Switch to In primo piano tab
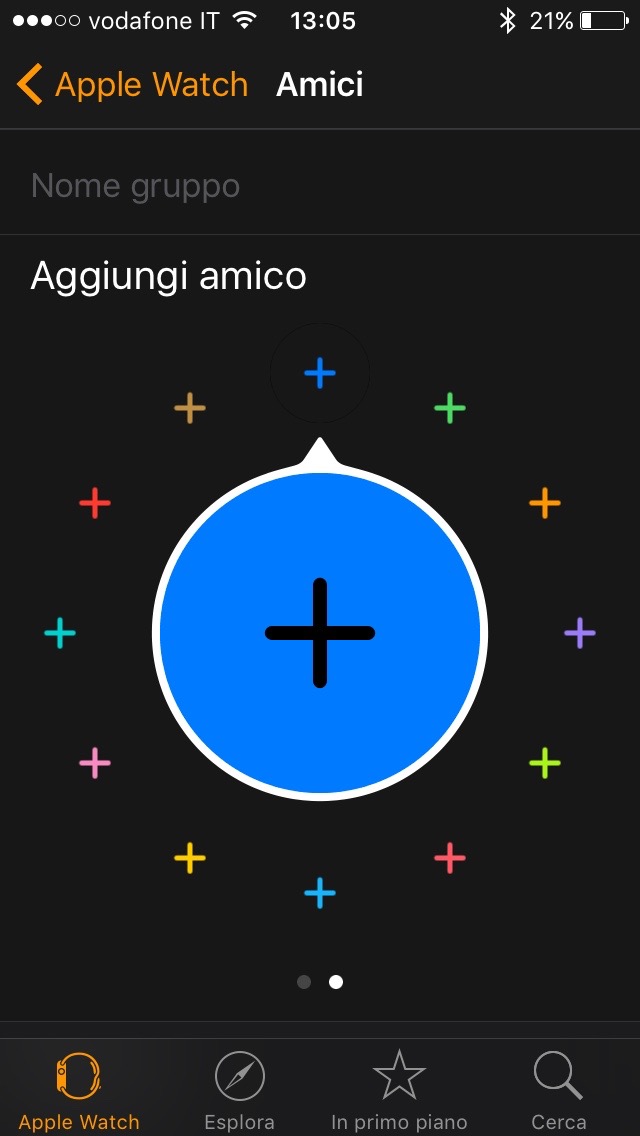The width and height of the screenshot is (640, 1136). coord(399,1090)
